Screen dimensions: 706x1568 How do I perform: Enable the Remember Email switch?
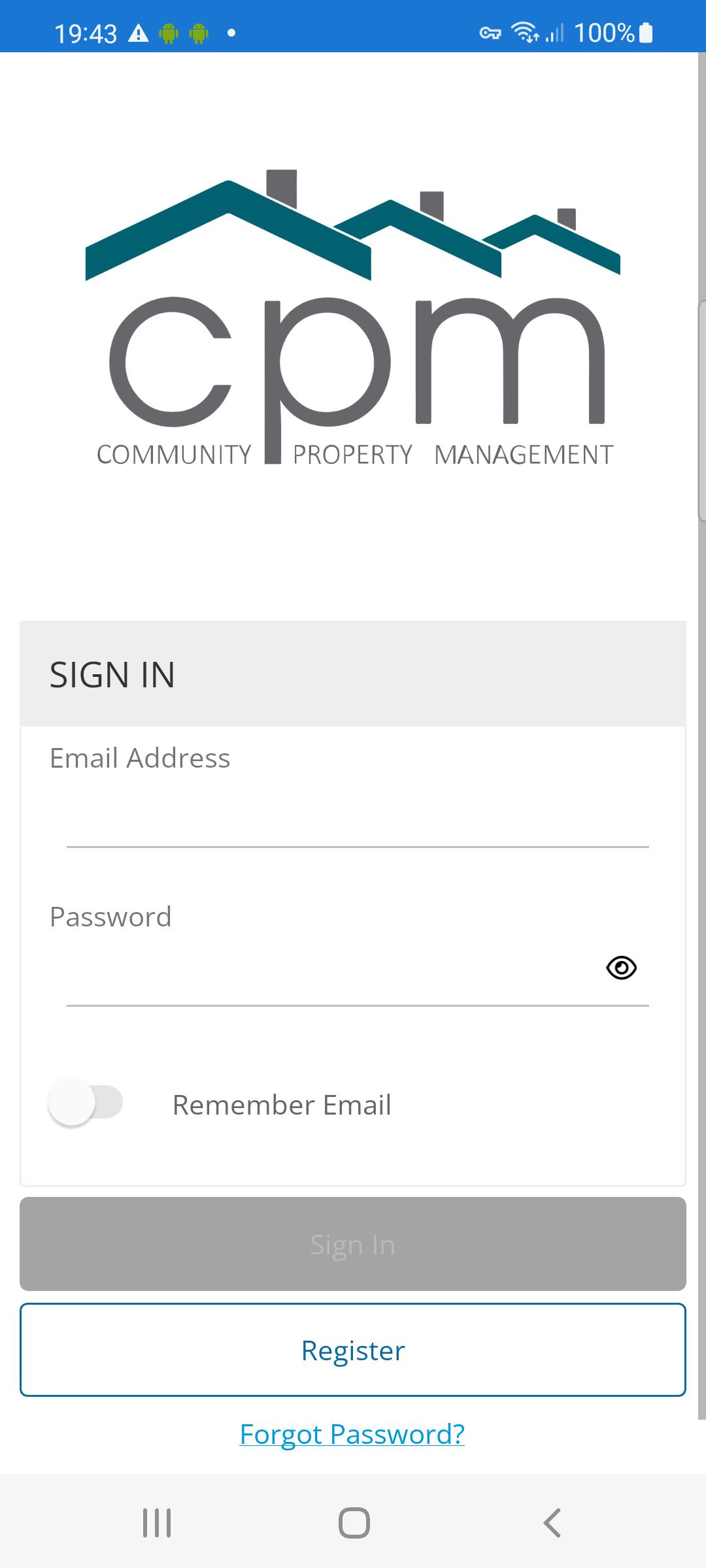pyautogui.click(x=86, y=1103)
